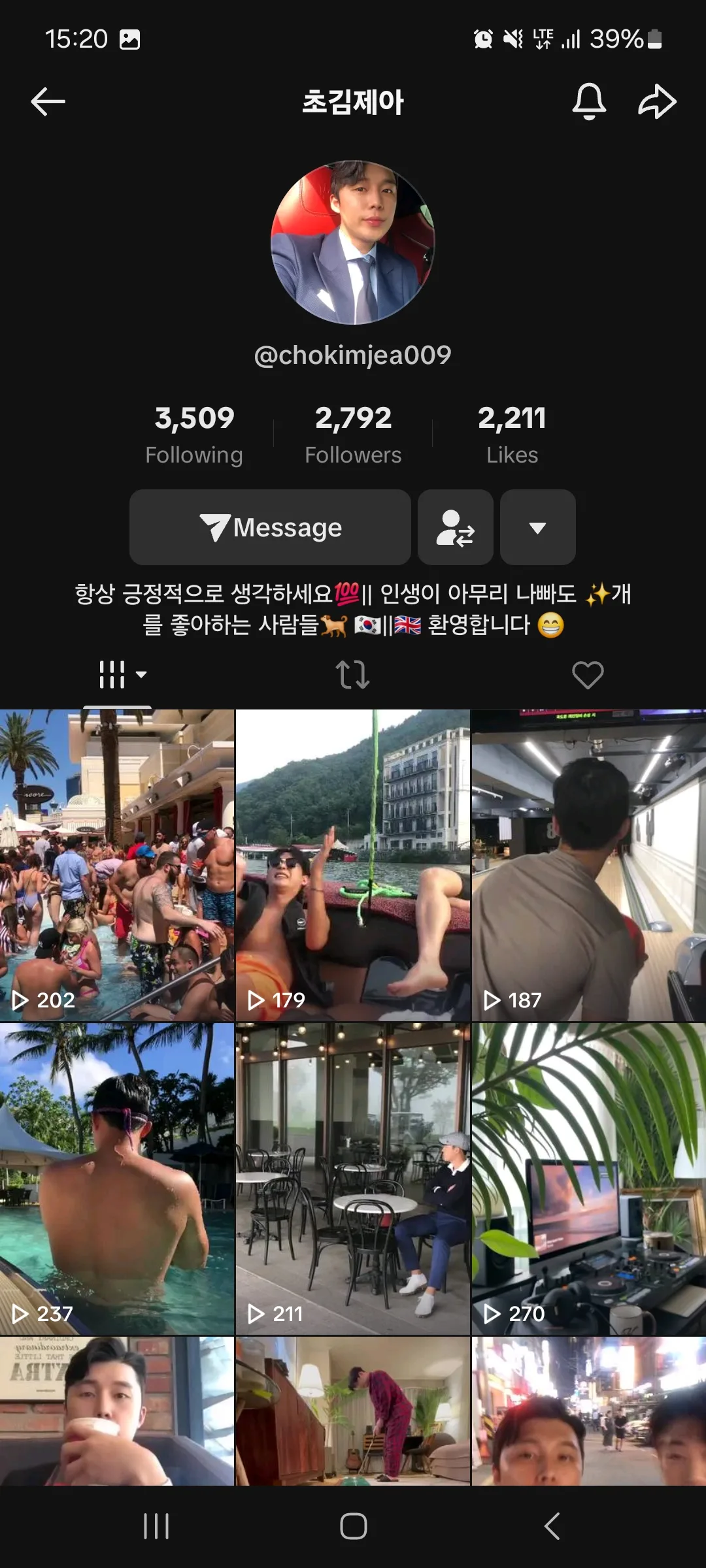Open the profile picture

point(353,242)
